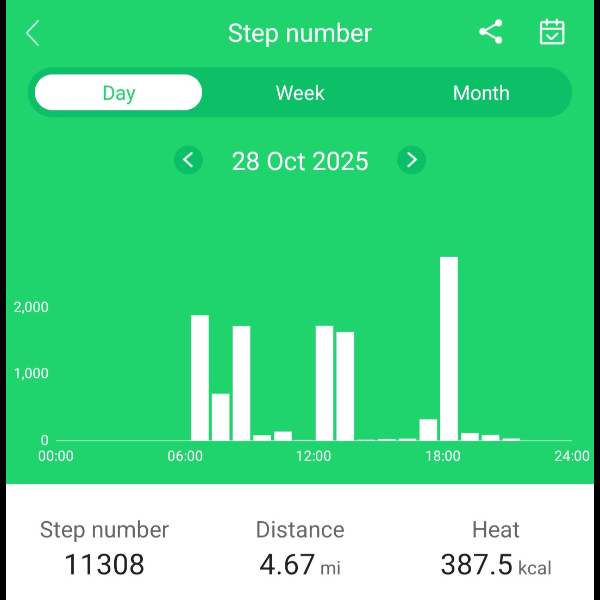
Task: Switch to the Month view
Action: pos(481,93)
